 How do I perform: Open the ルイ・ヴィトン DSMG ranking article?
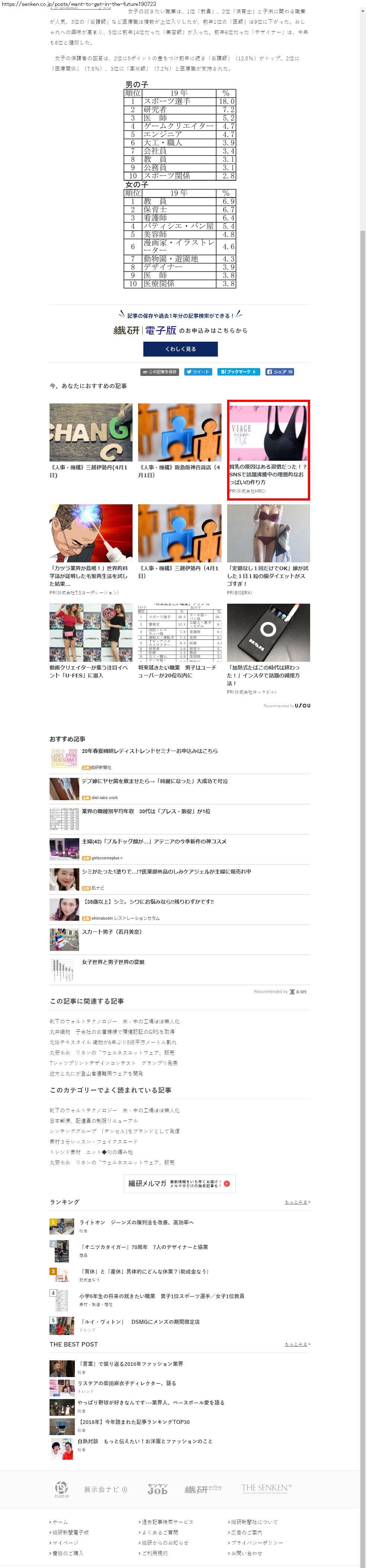[140, 1322]
